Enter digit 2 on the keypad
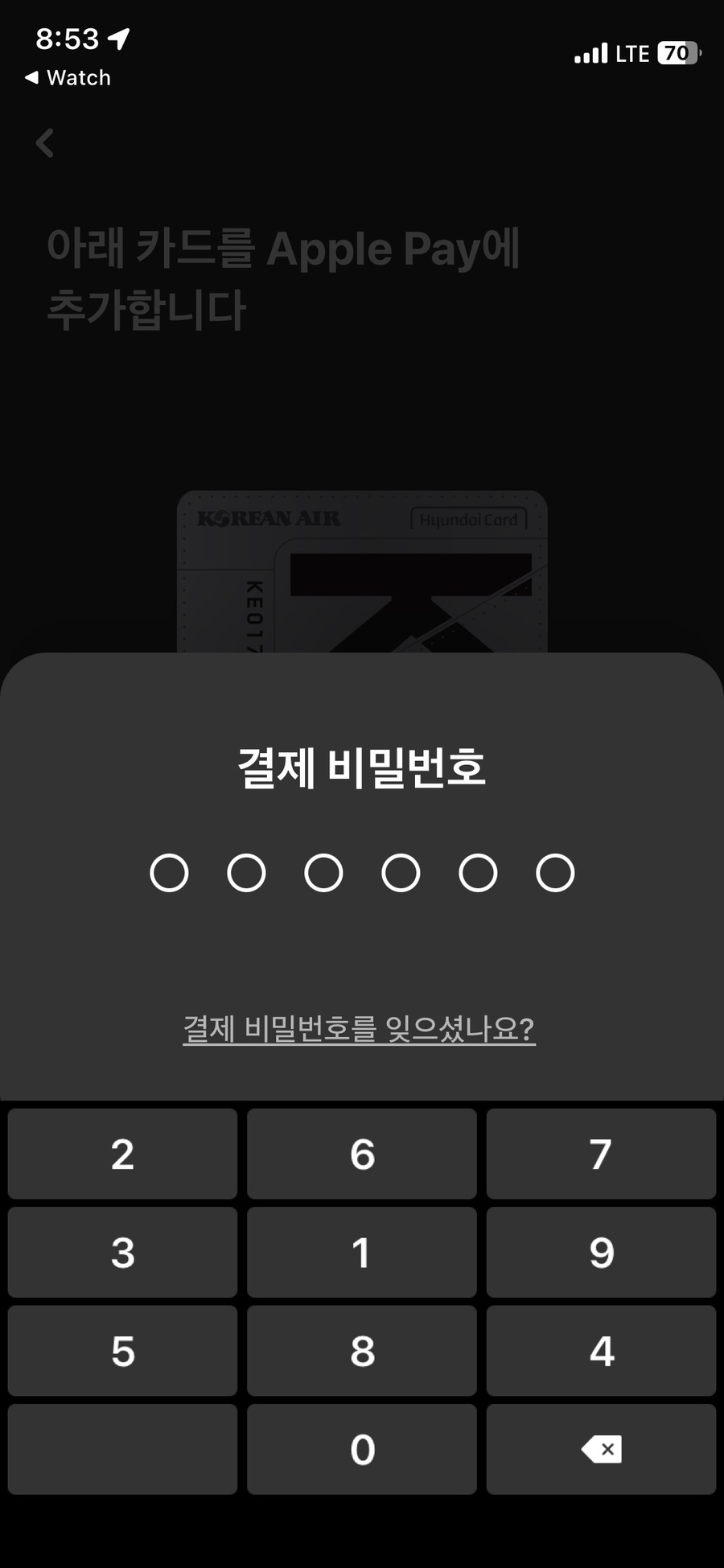Image resolution: width=724 pixels, height=1568 pixels. (x=122, y=1154)
